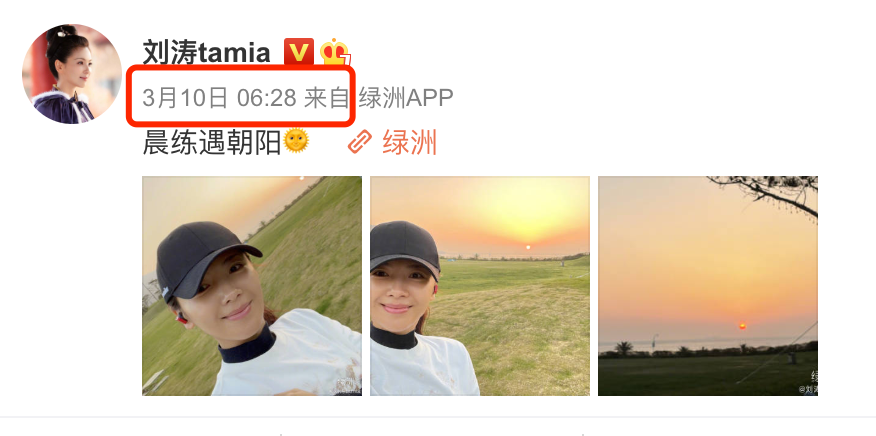Open 刘涛tamia's profile avatar

(72, 74)
